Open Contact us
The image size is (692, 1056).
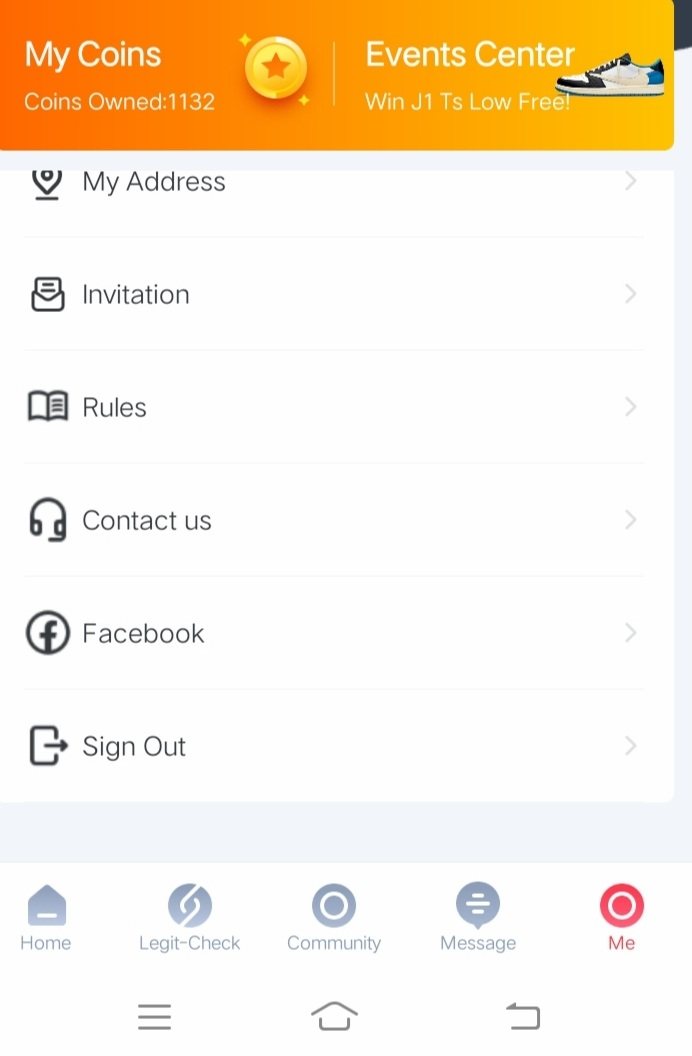point(330,520)
